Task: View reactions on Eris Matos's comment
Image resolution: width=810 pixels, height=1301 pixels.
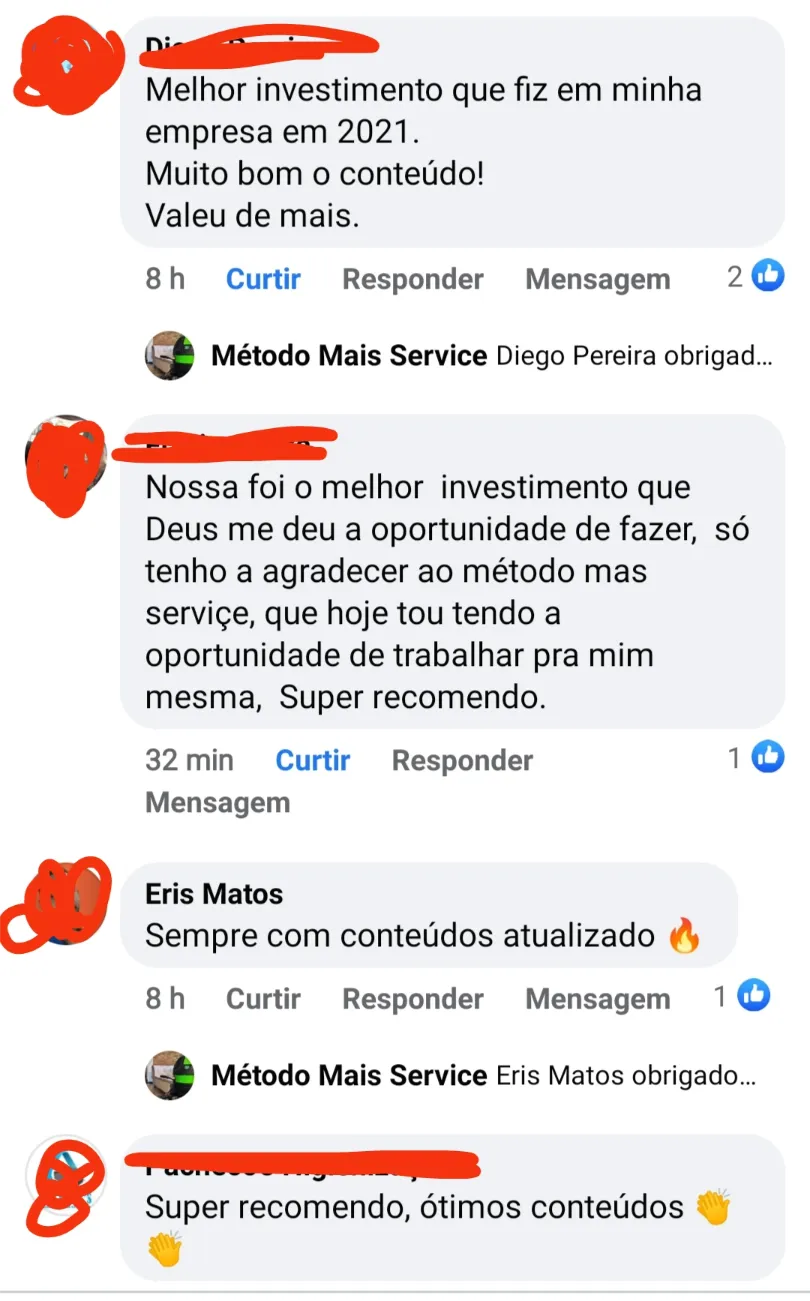Action: click(742, 996)
